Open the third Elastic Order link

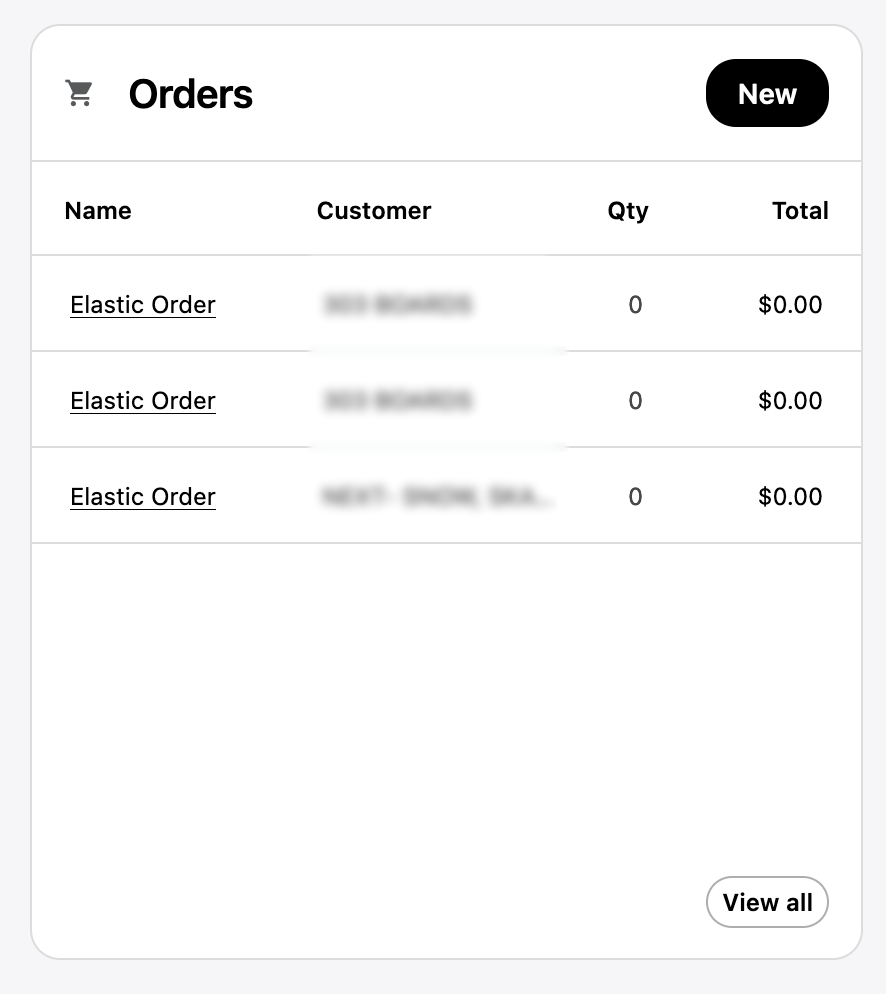142,496
